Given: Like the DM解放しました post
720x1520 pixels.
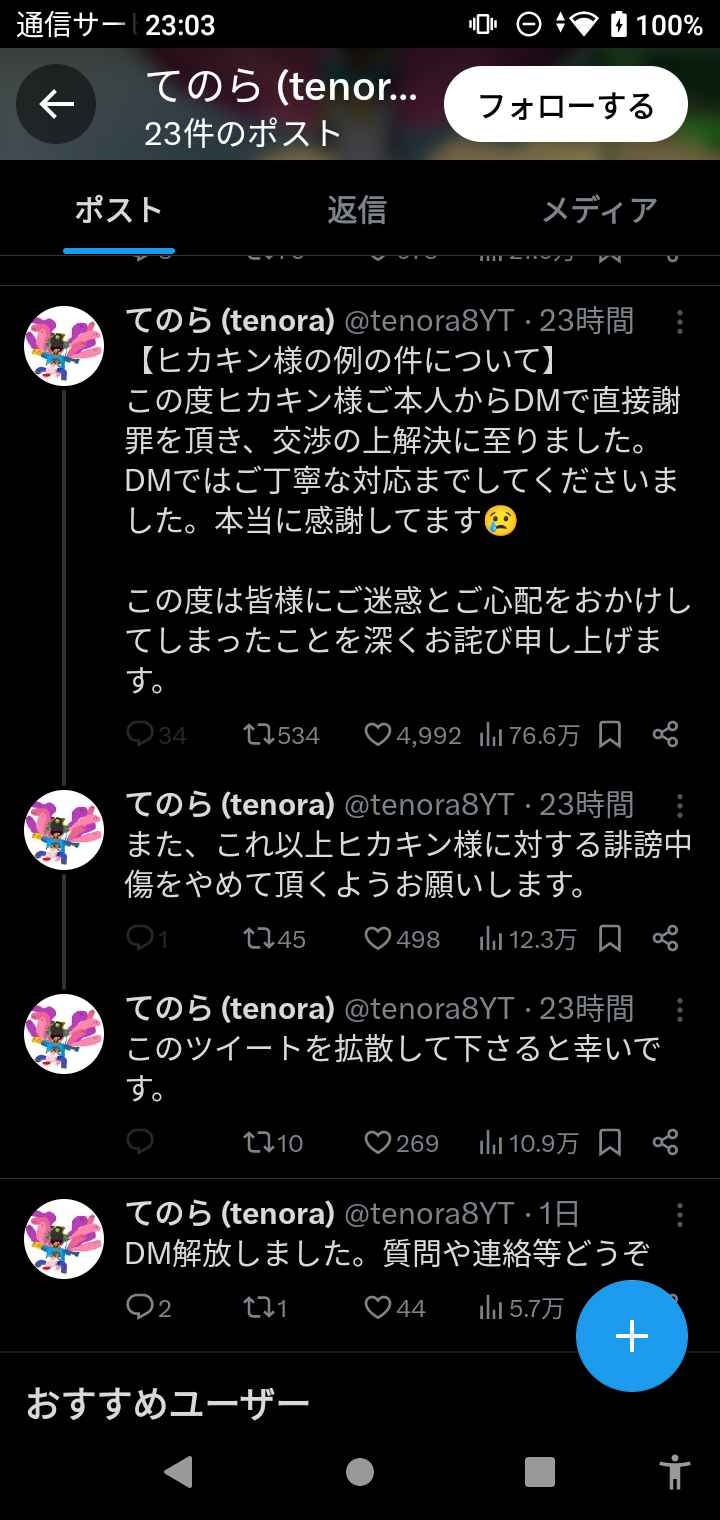Looking at the screenshot, I should click(x=377, y=1307).
